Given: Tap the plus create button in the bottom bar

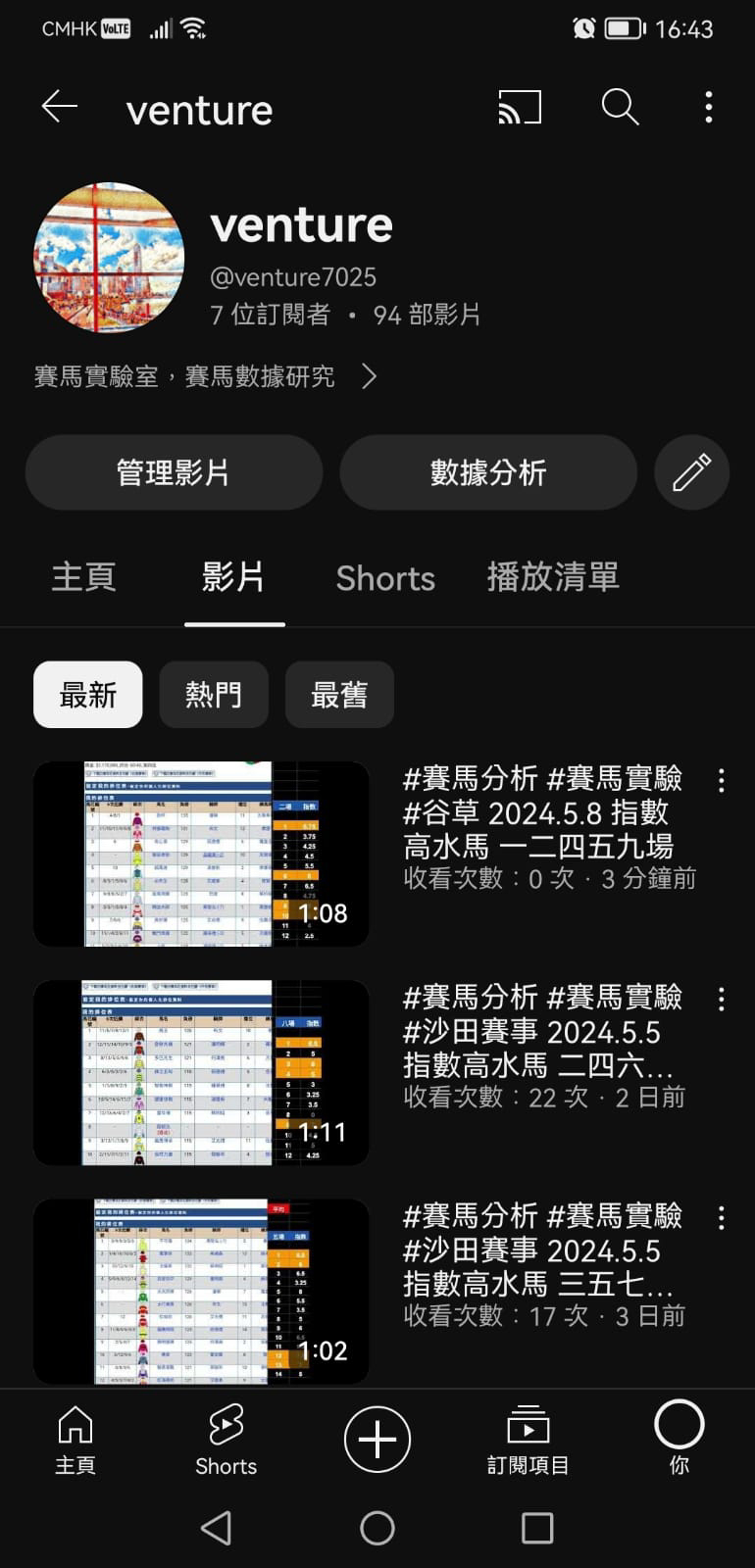Looking at the screenshot, I should pyautogui.click(x=377, y=1439).
